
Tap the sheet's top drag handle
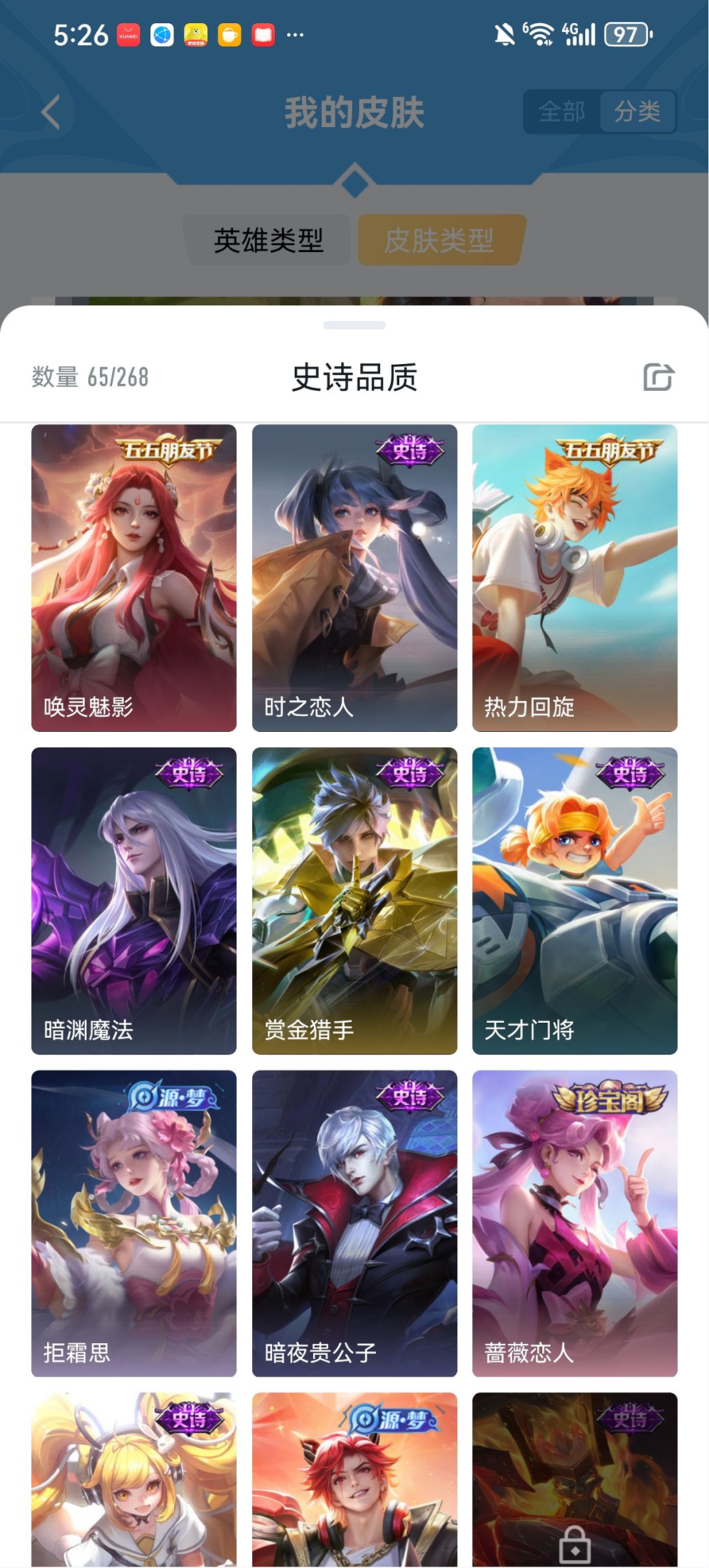[x=354, y=325]
